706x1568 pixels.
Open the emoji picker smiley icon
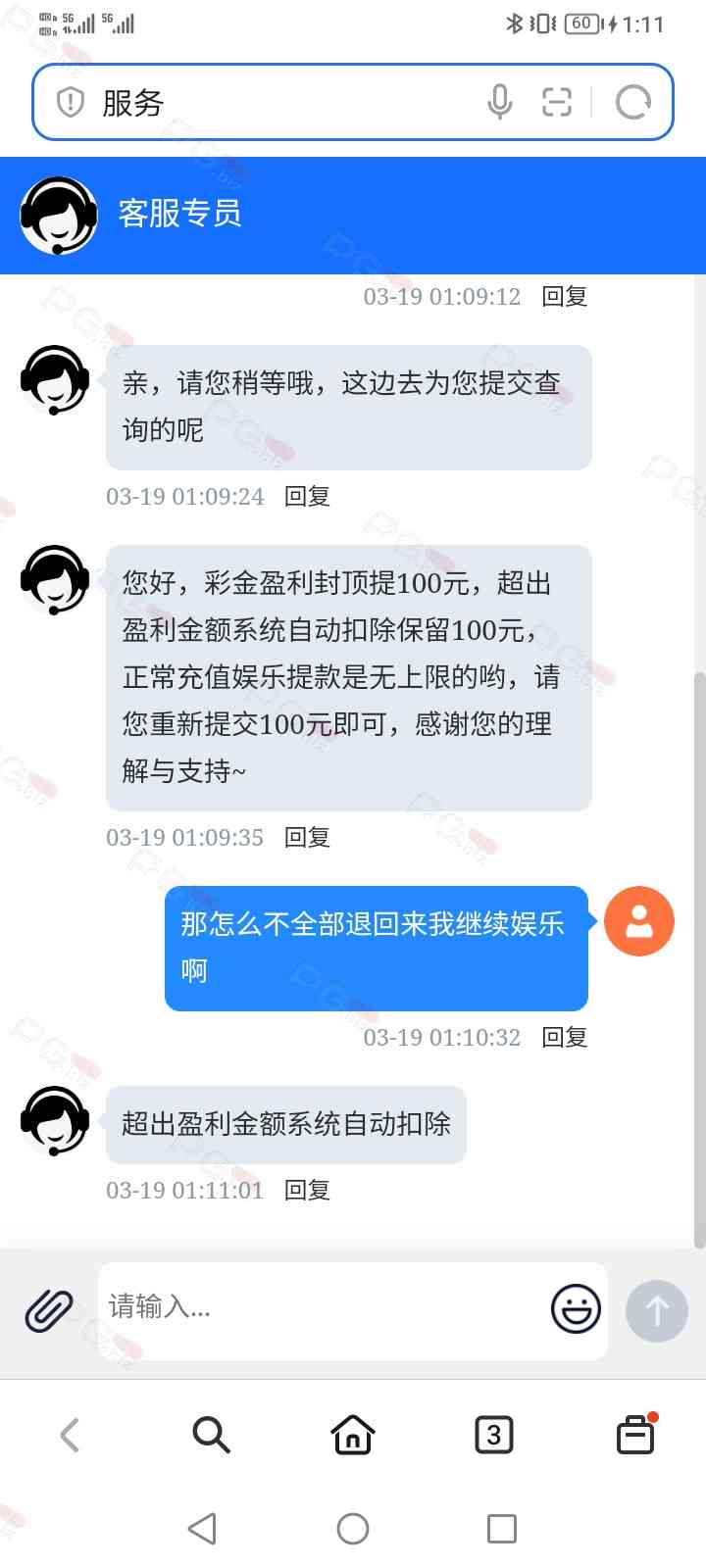(x=576, y=1308)
